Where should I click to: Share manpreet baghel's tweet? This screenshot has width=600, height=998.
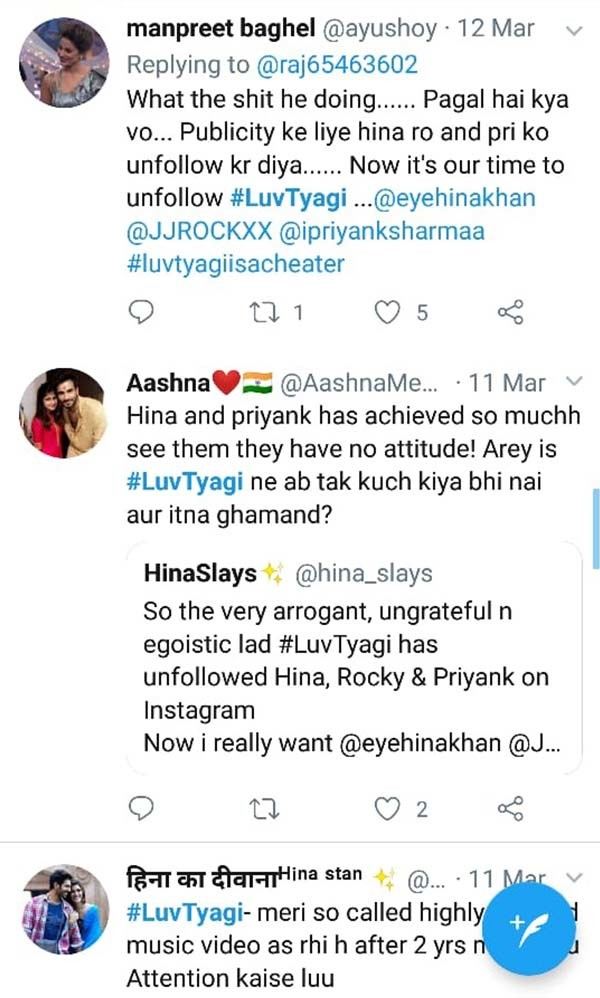tap(510, 312)
